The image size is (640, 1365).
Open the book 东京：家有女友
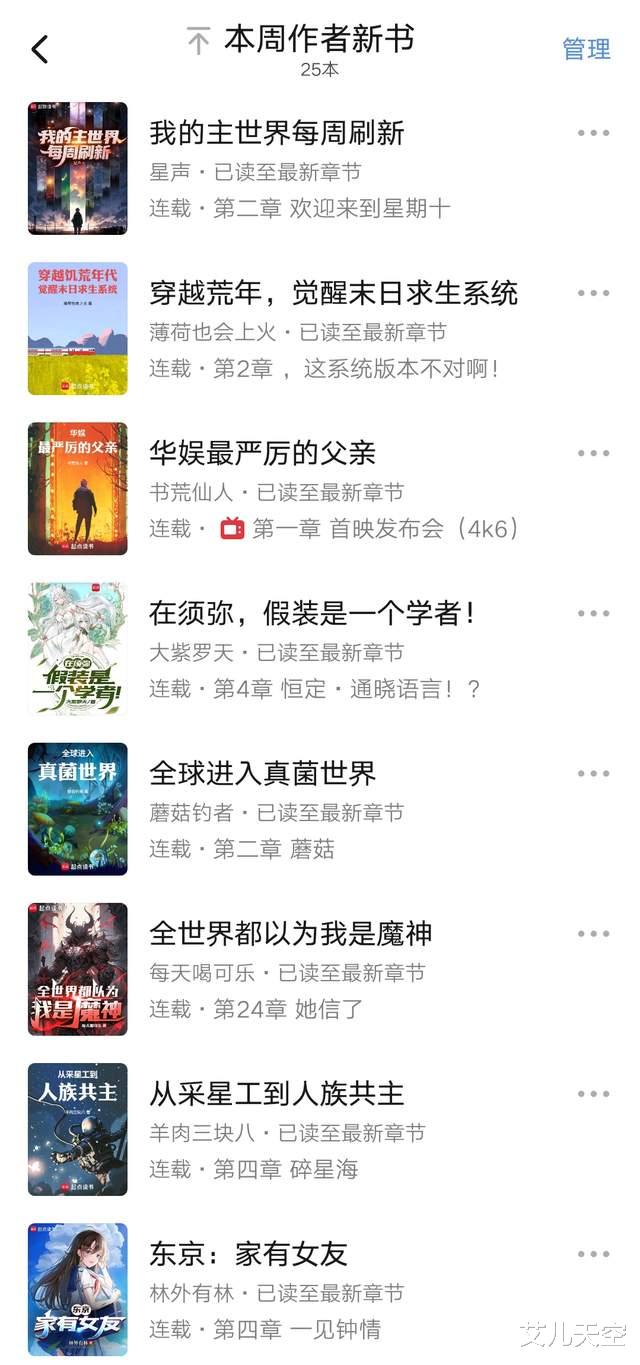[x=248, y=1253]
